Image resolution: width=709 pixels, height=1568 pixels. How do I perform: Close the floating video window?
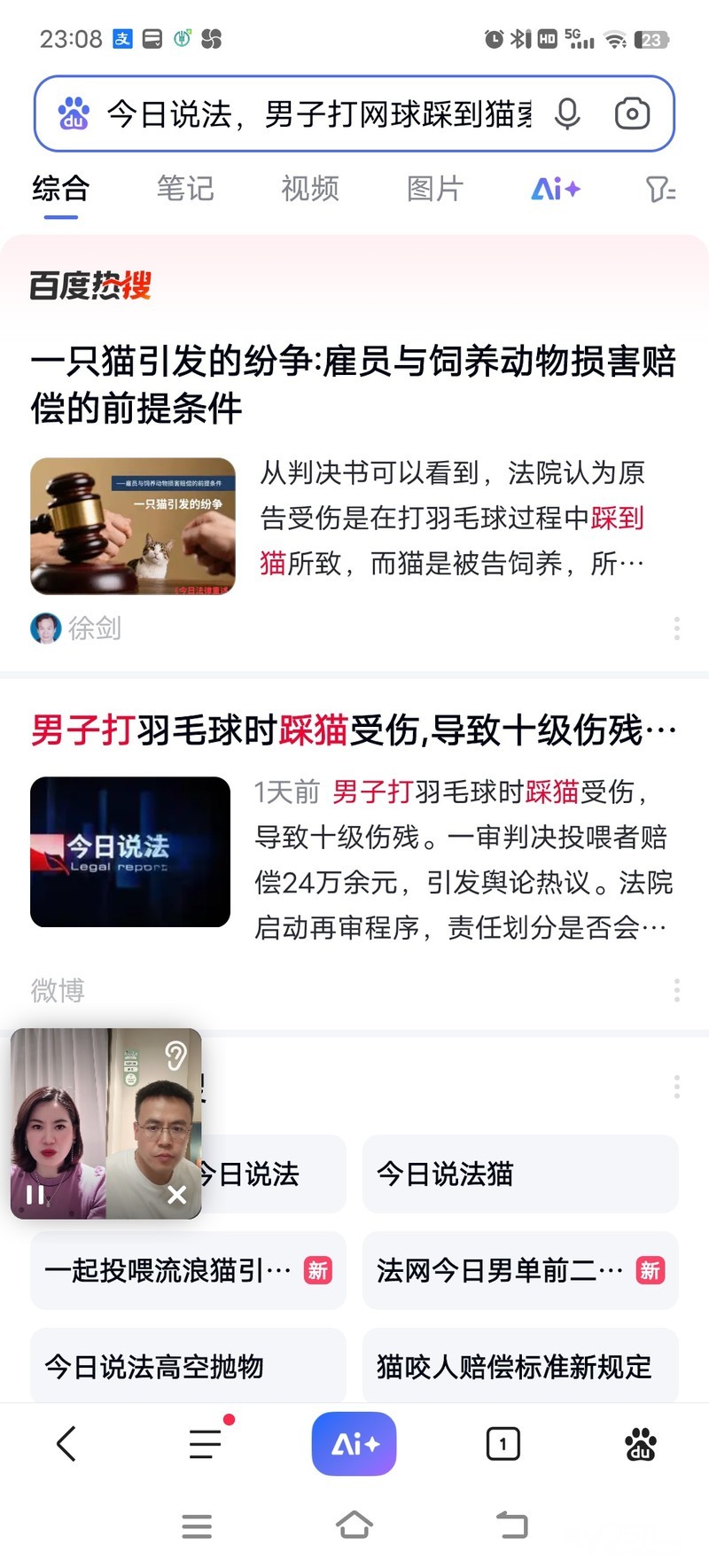tap(177, 1195)
